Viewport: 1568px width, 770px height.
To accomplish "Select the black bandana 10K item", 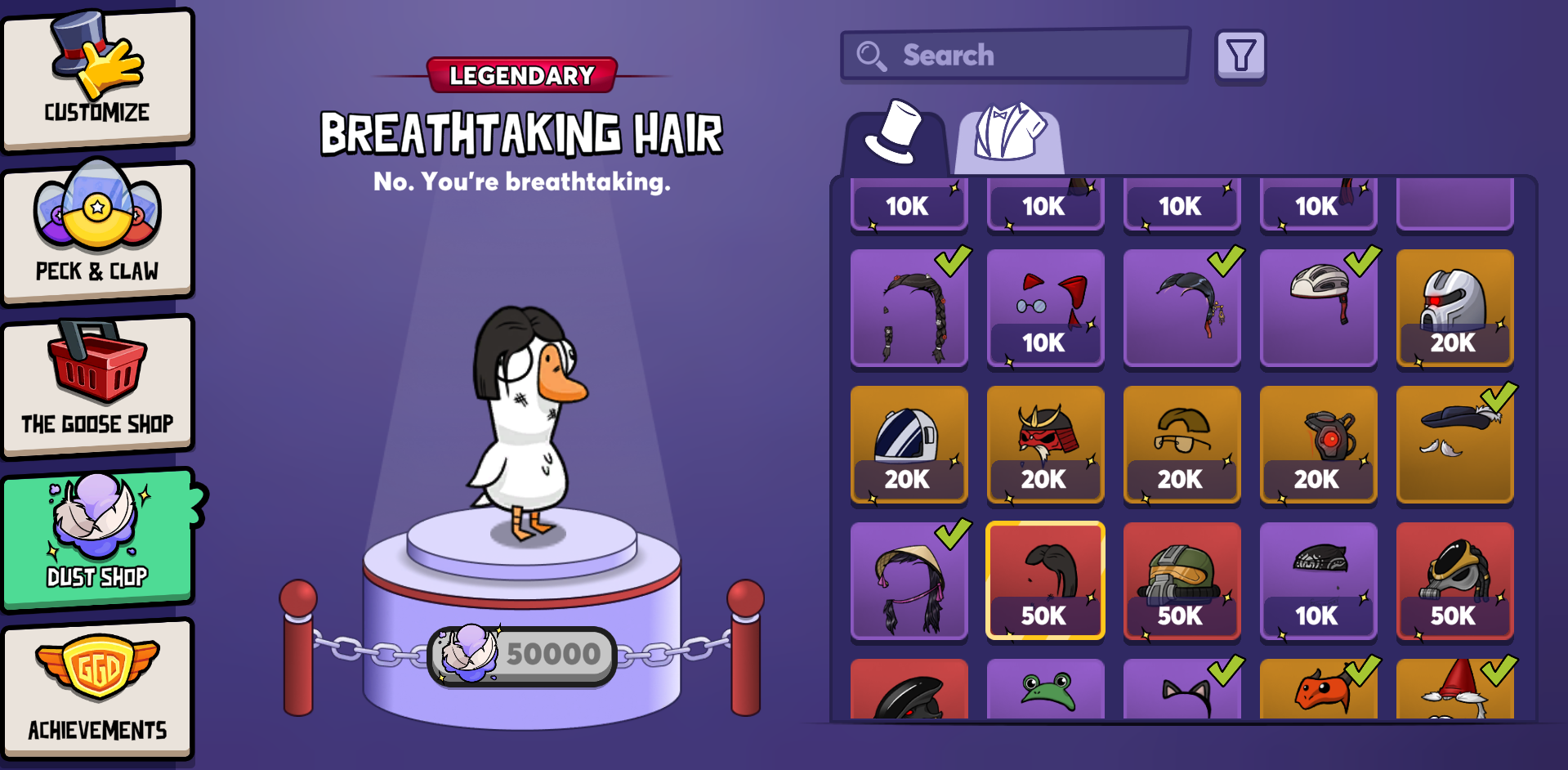I will 1318,581.
